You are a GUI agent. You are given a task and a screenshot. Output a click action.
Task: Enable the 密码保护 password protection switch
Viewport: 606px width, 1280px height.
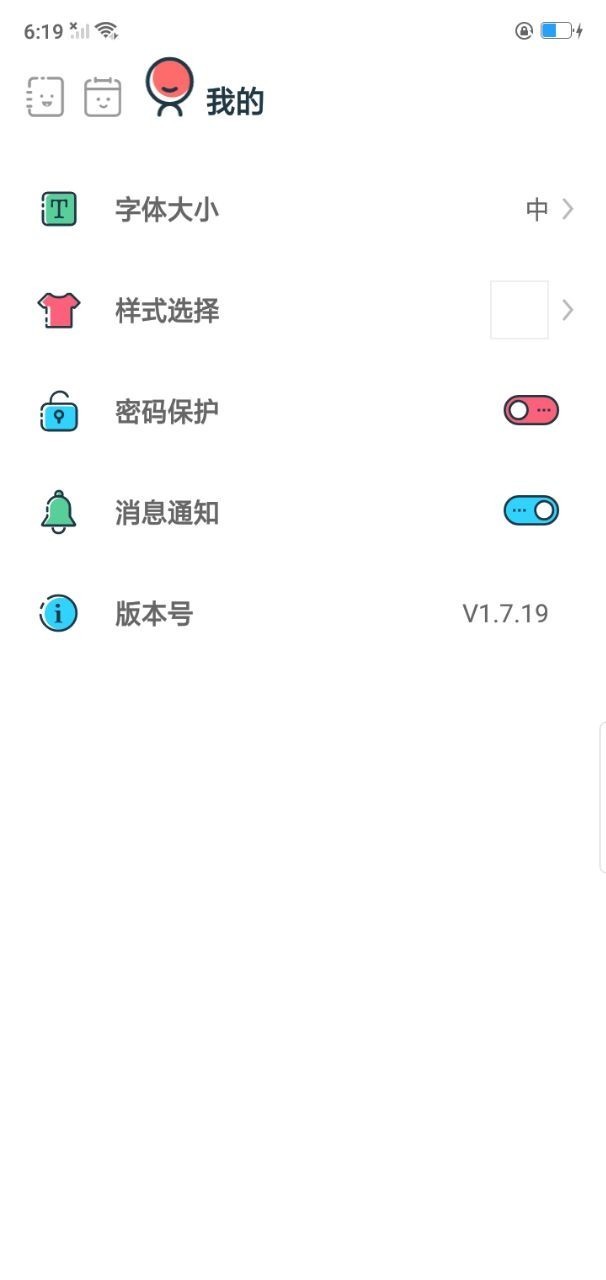click(531, 411)
